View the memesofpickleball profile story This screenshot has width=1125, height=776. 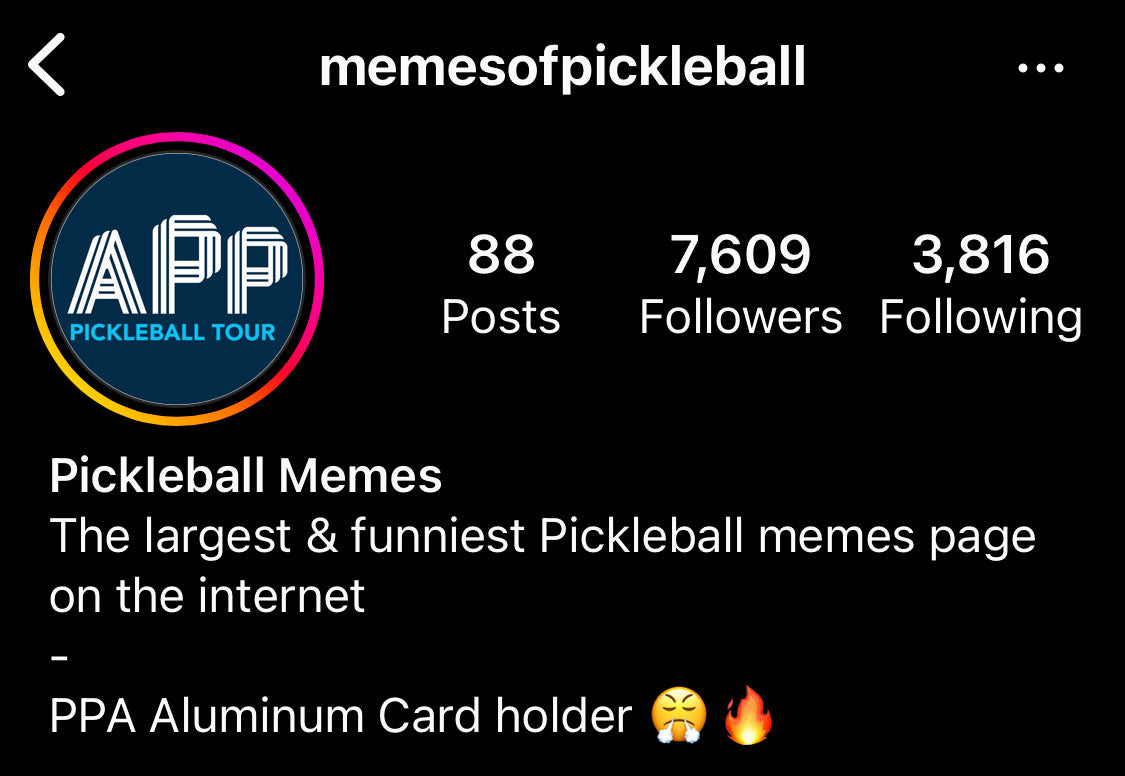pyautogui.click(x=177, y=279)
